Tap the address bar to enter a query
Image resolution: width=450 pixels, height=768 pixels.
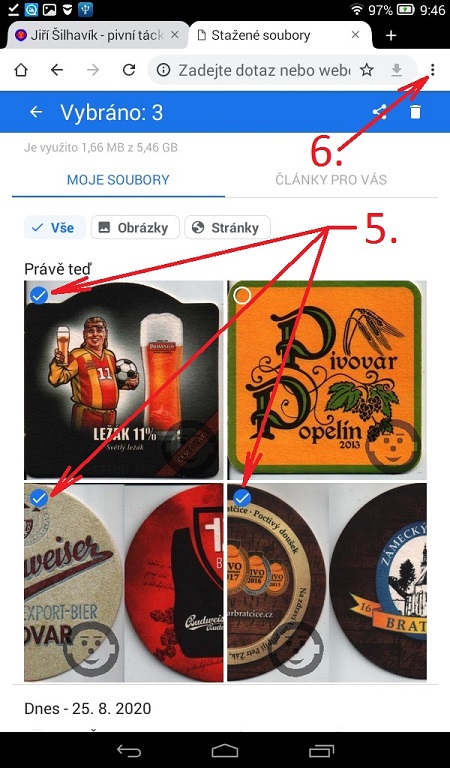263,70
